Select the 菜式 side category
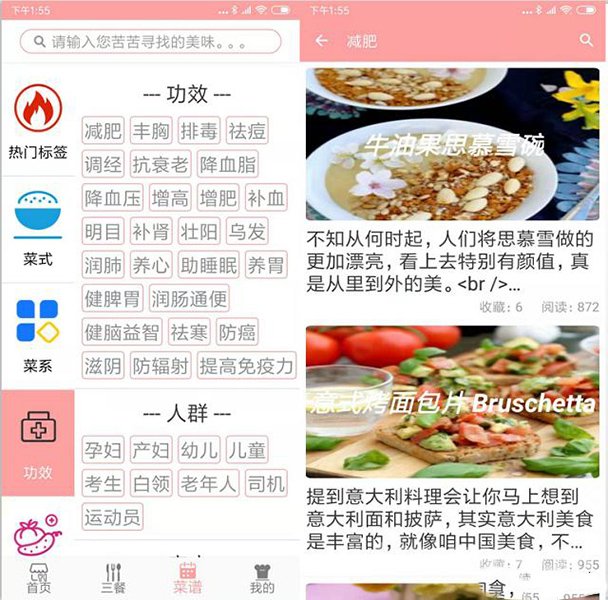 (x=38, y=227)
